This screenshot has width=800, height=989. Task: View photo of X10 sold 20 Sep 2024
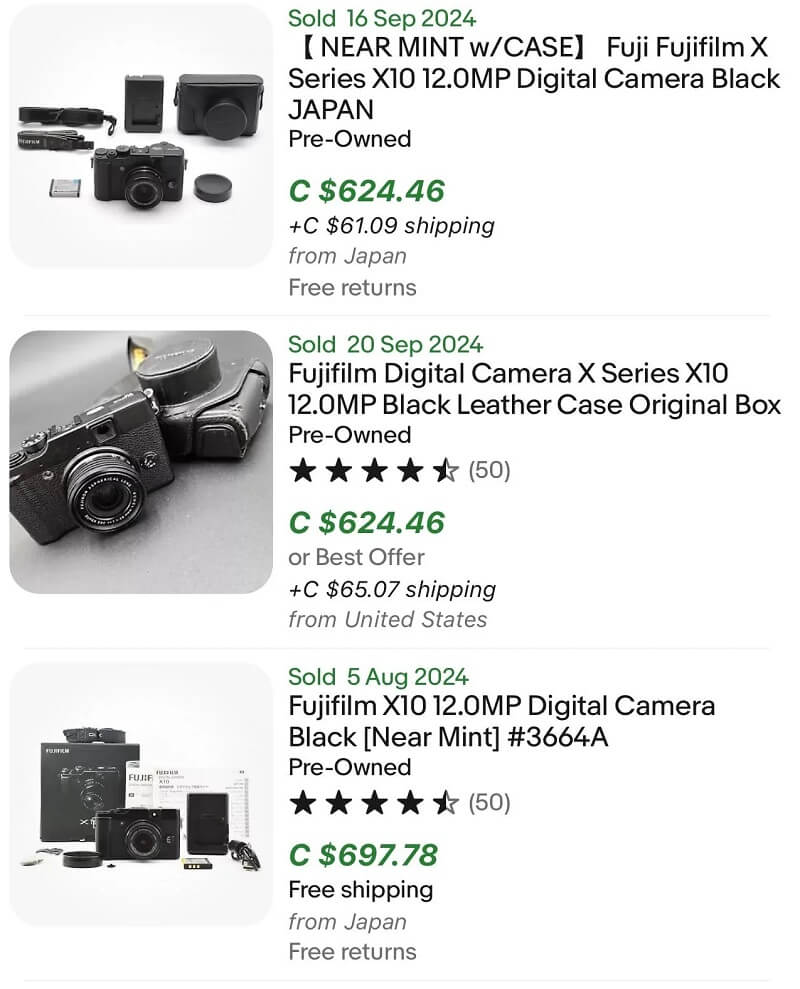coord(141,462)
